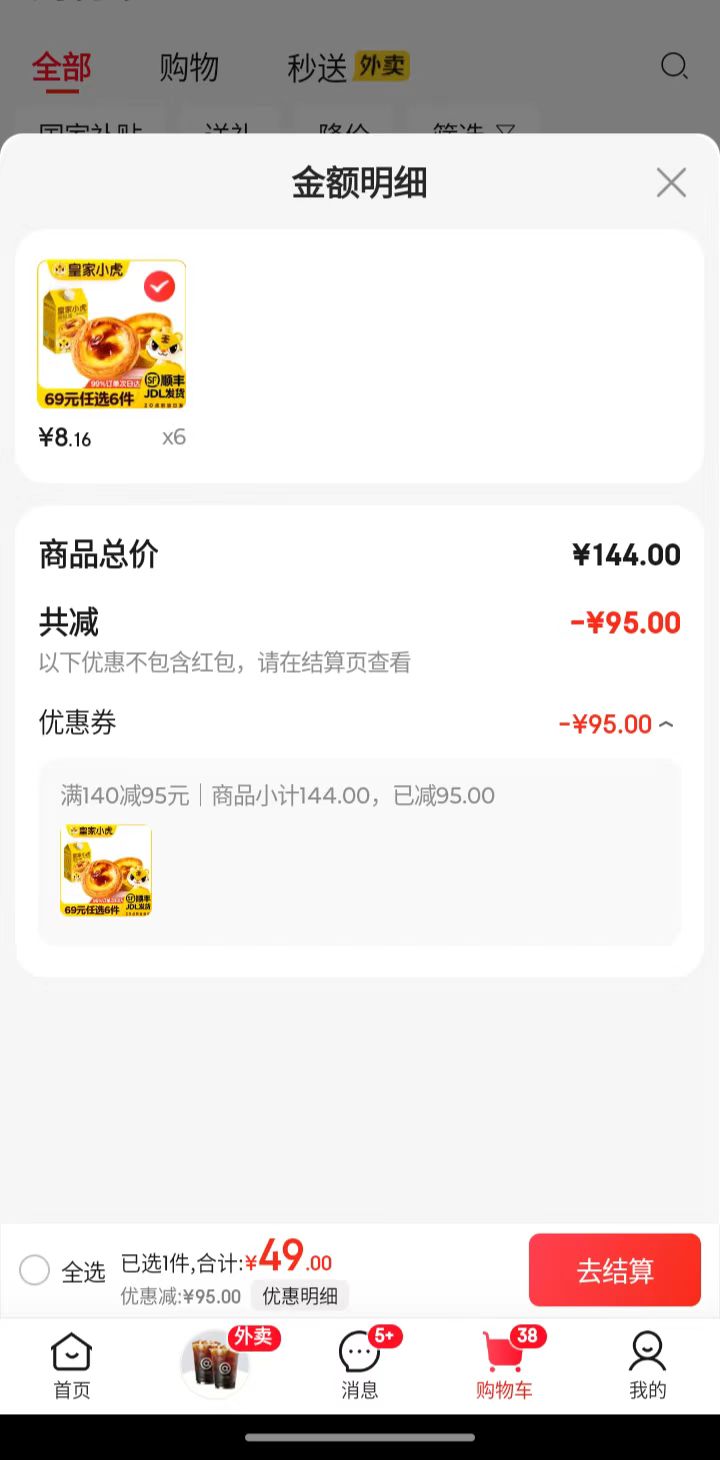Close the 金额明细 amount detail panel
Viewport: 720px width, 1460px height.
click(x=670, y=183)
